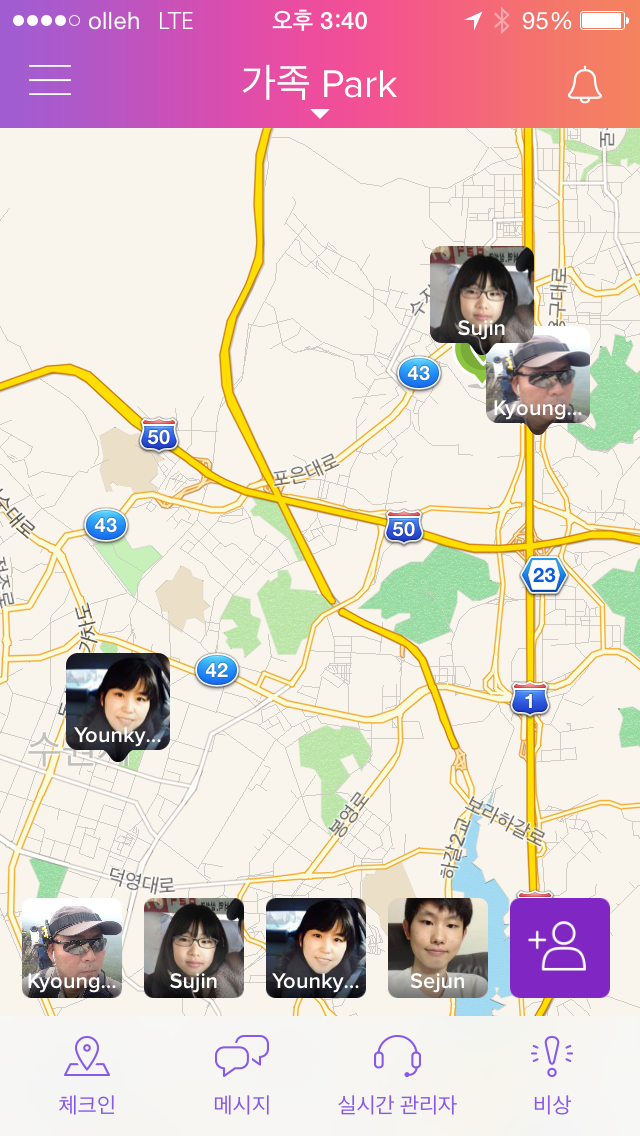Open the 체크인 check-in tab
Image resolution: width=640 pixels, height=1136 pixels.
87,1075
